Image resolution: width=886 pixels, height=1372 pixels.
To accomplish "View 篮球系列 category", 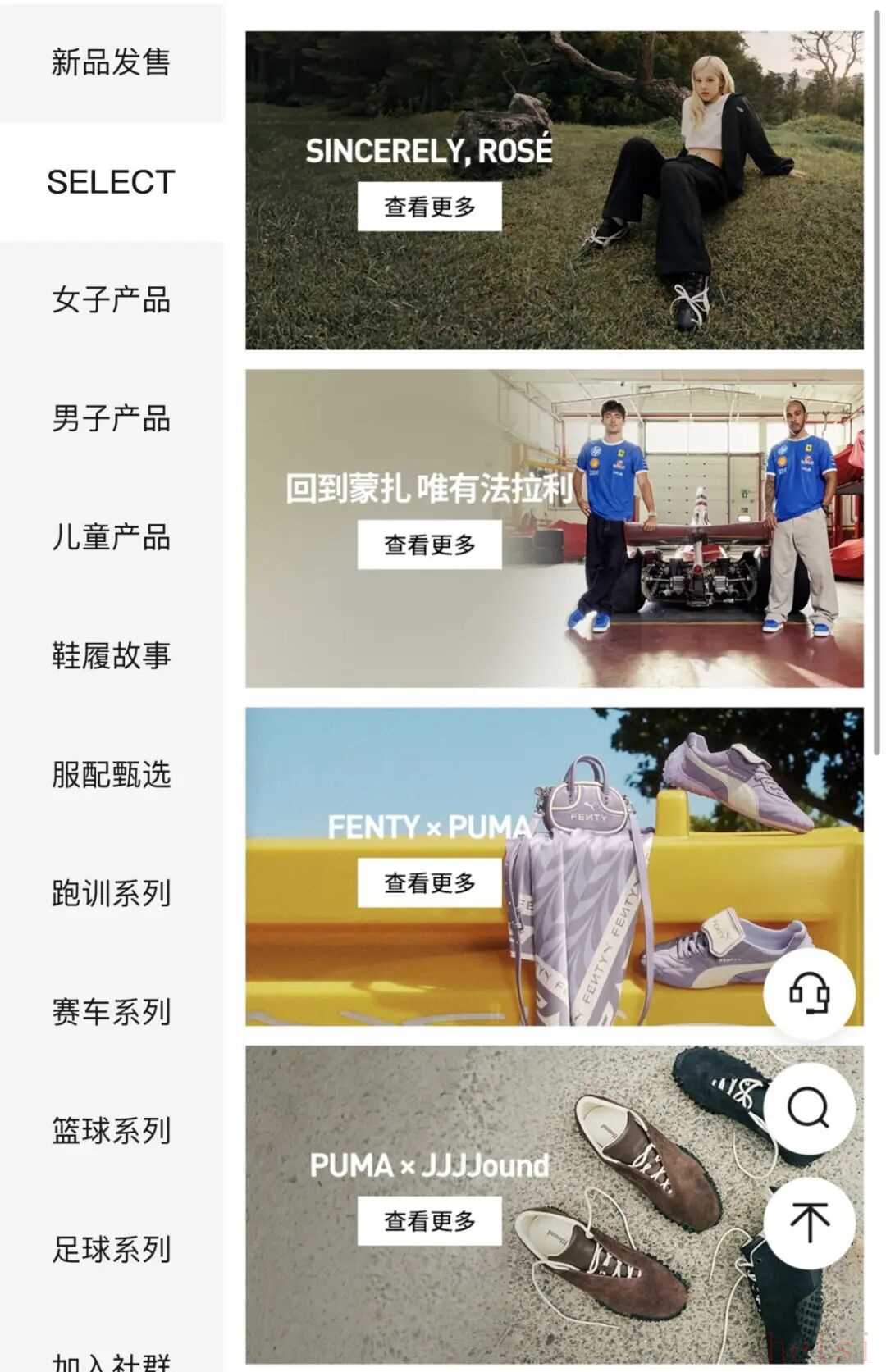I will (111, 1131).
